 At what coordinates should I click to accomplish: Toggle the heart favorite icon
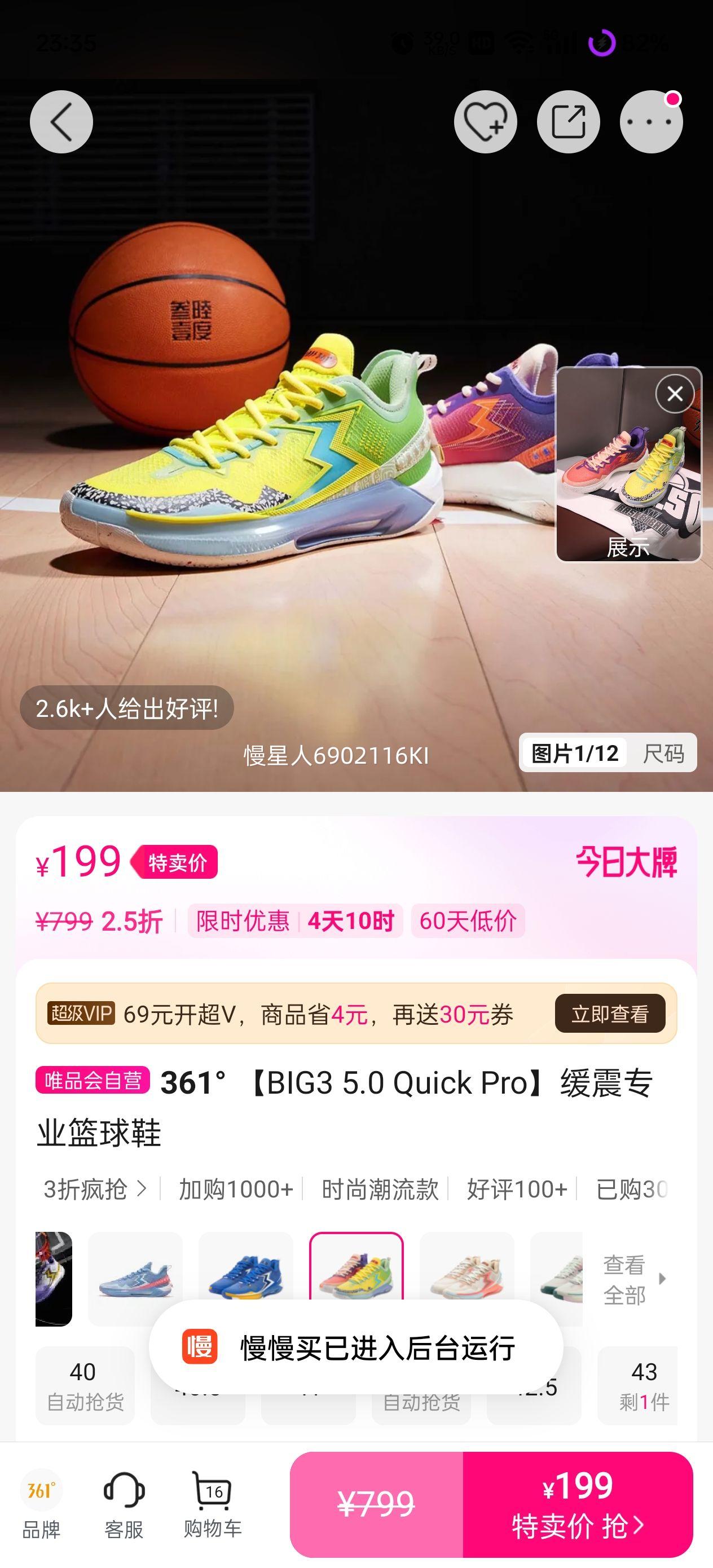click(485, 121)
